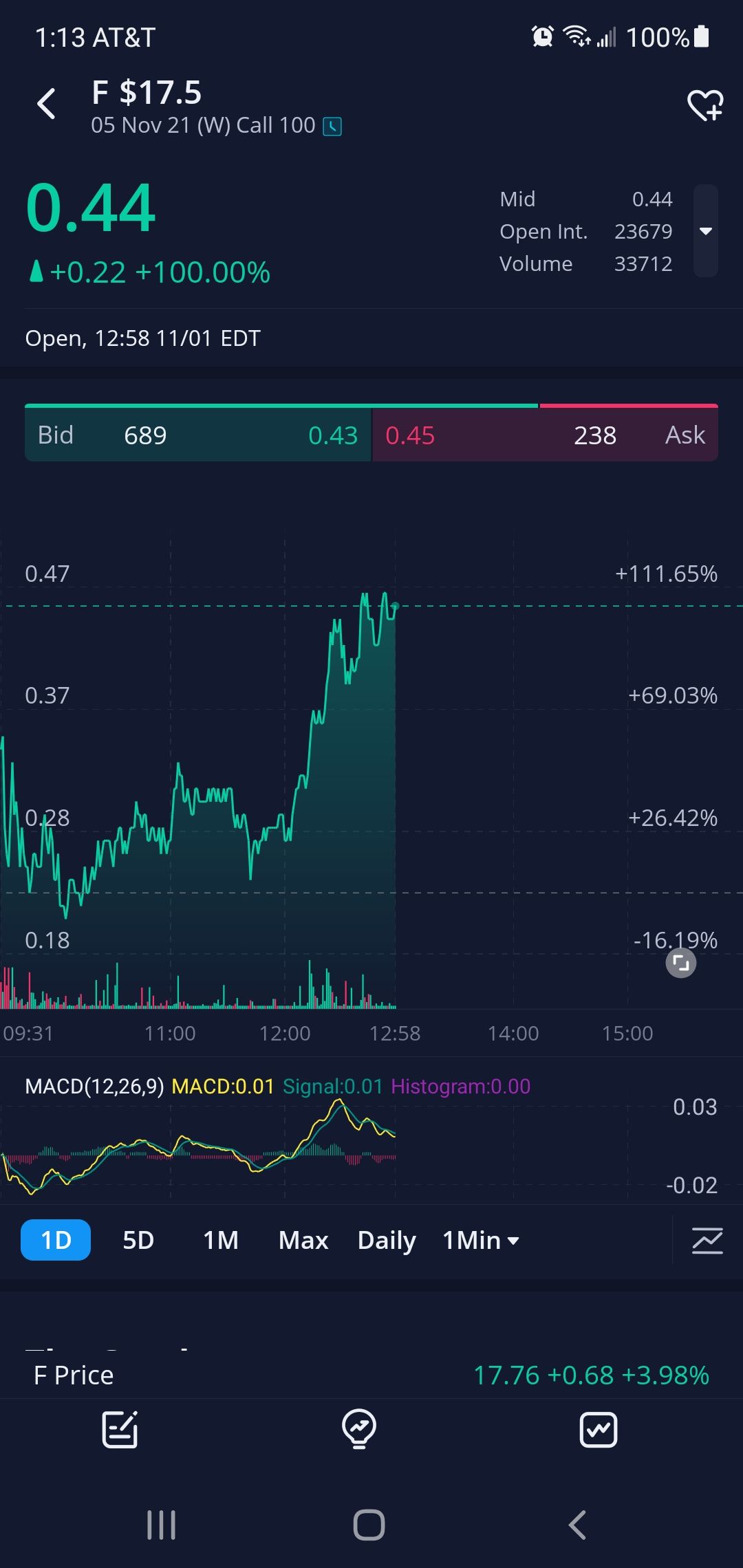The width and height of the screenshot is (743, 1568).
Task: Switch to the 5D chart range
Action: [138, 1240]
